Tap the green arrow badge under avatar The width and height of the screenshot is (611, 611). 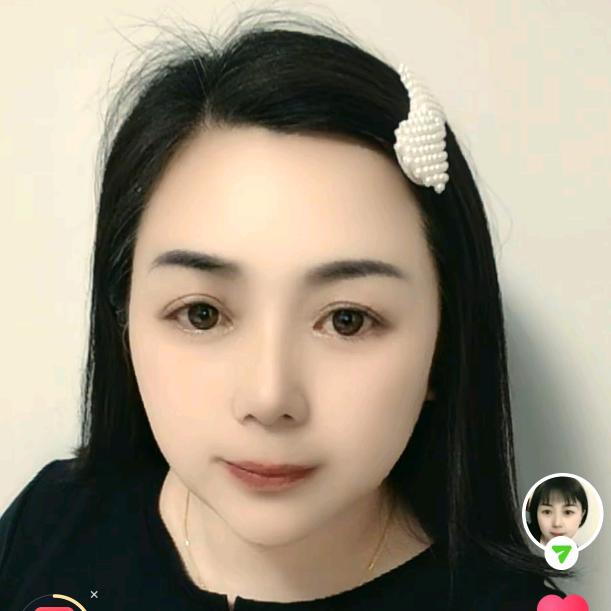tap(561, 553)
